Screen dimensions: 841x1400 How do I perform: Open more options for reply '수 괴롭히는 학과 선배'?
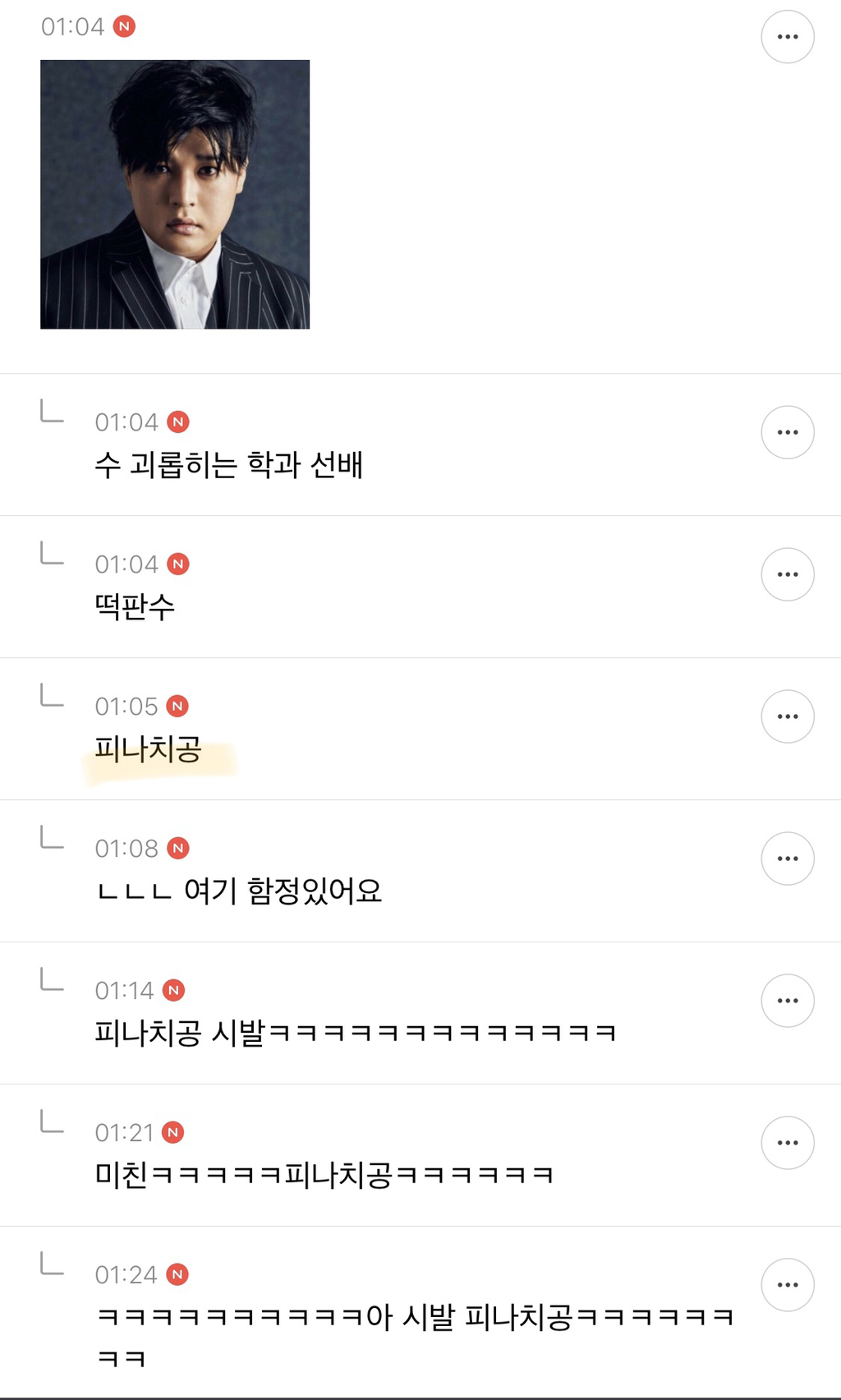[787, 432]
